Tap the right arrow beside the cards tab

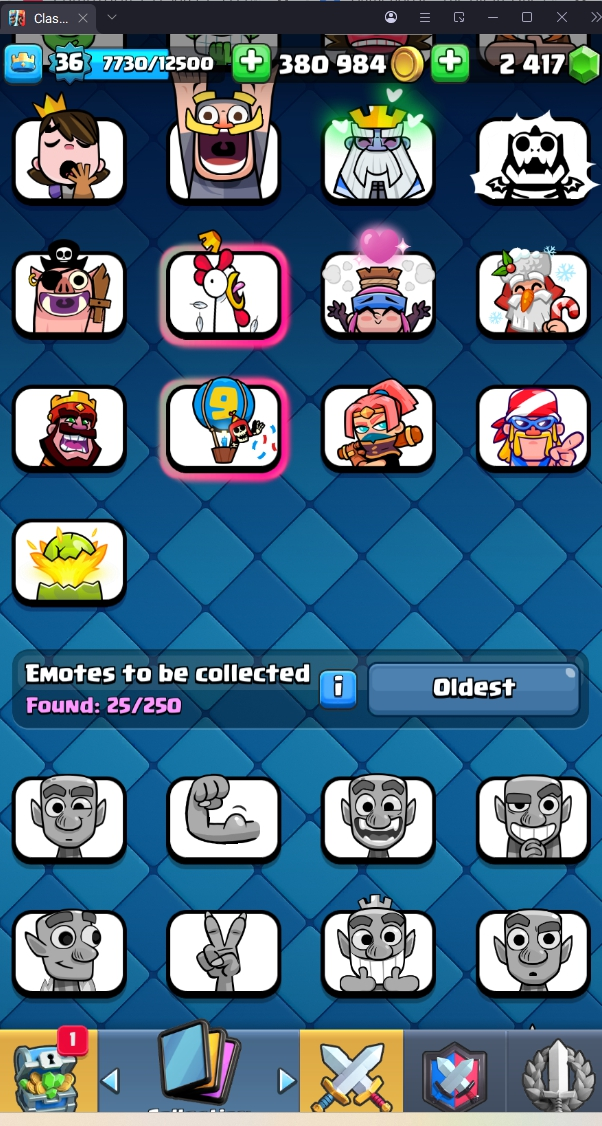pos(287,1081)
